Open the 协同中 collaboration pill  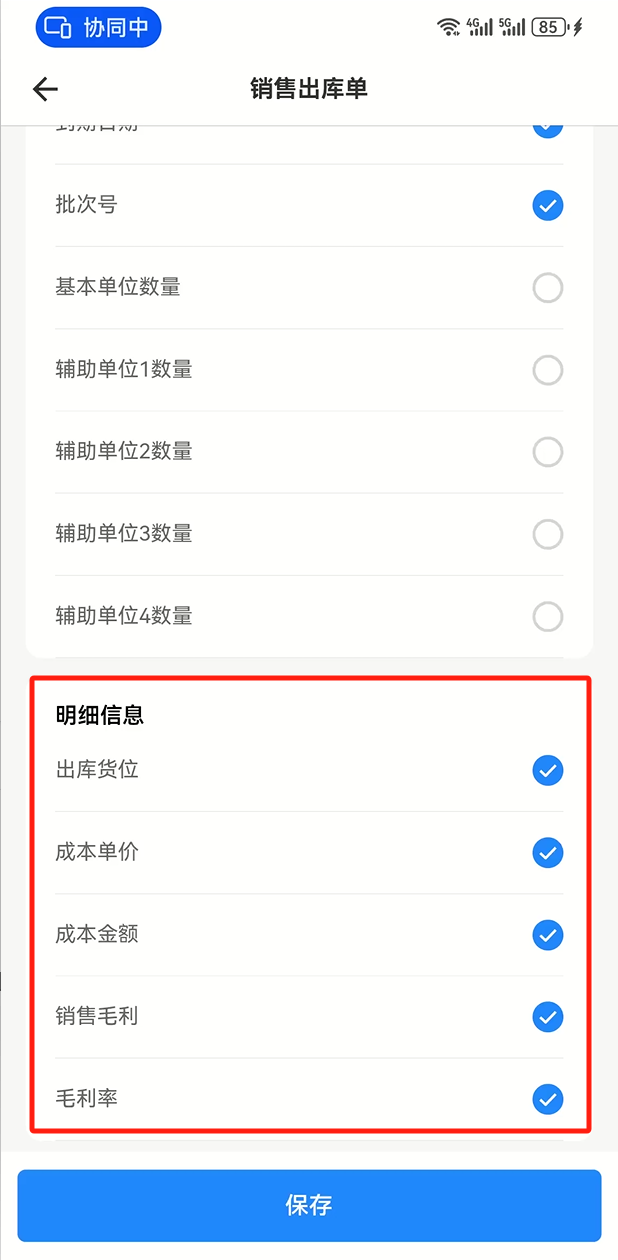(98, 27)
